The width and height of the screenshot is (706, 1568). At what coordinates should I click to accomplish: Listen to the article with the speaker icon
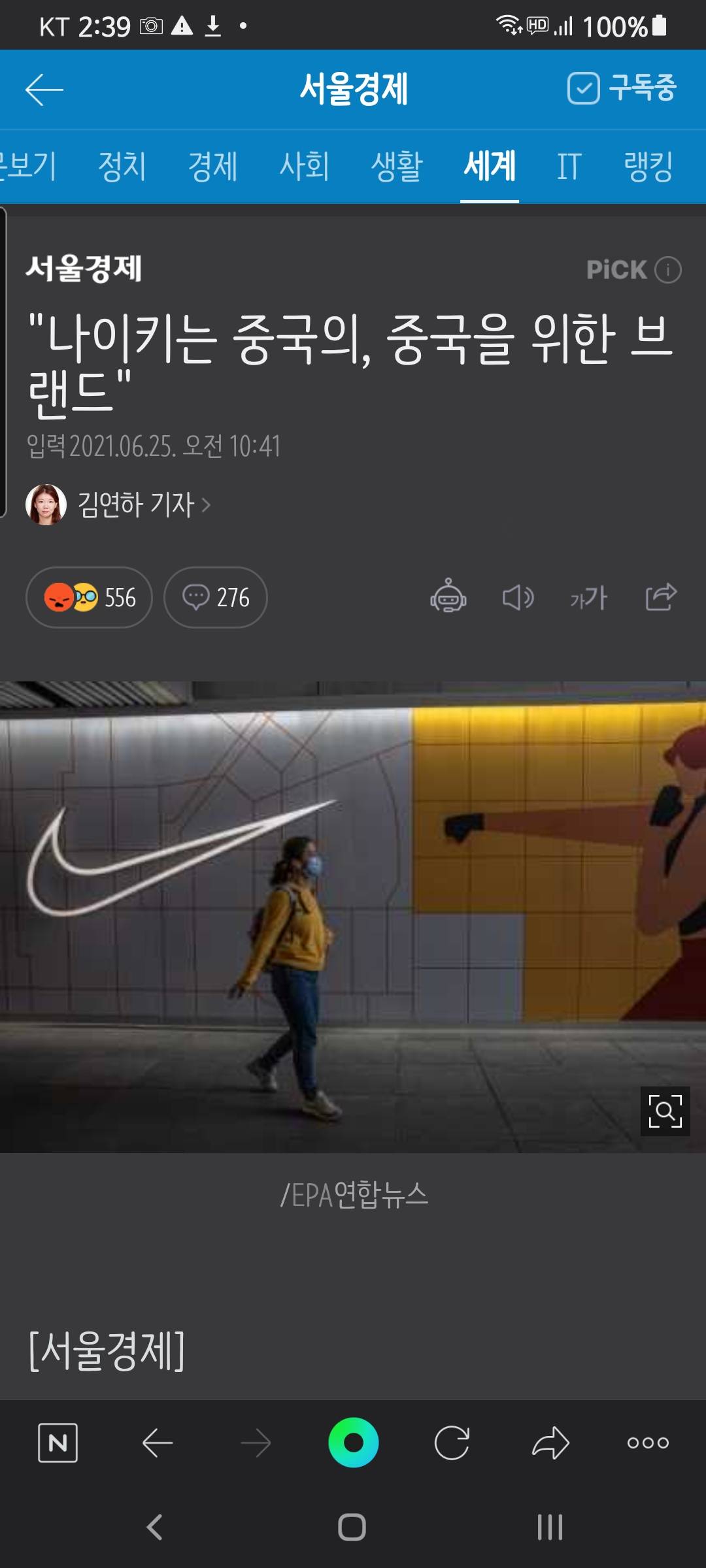tap(518, 597)
